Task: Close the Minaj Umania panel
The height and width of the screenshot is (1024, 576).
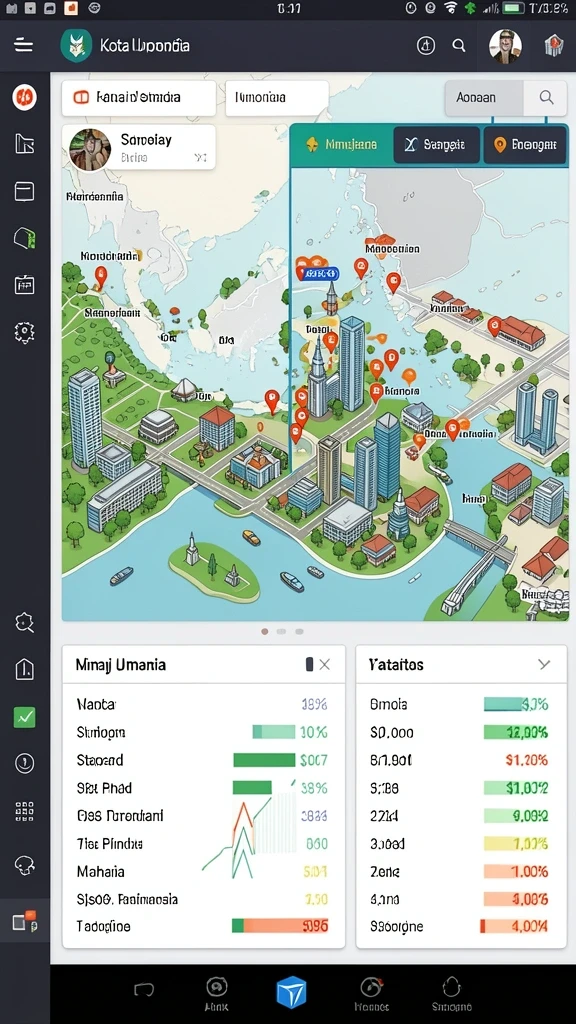Action: tap(325, 664)
